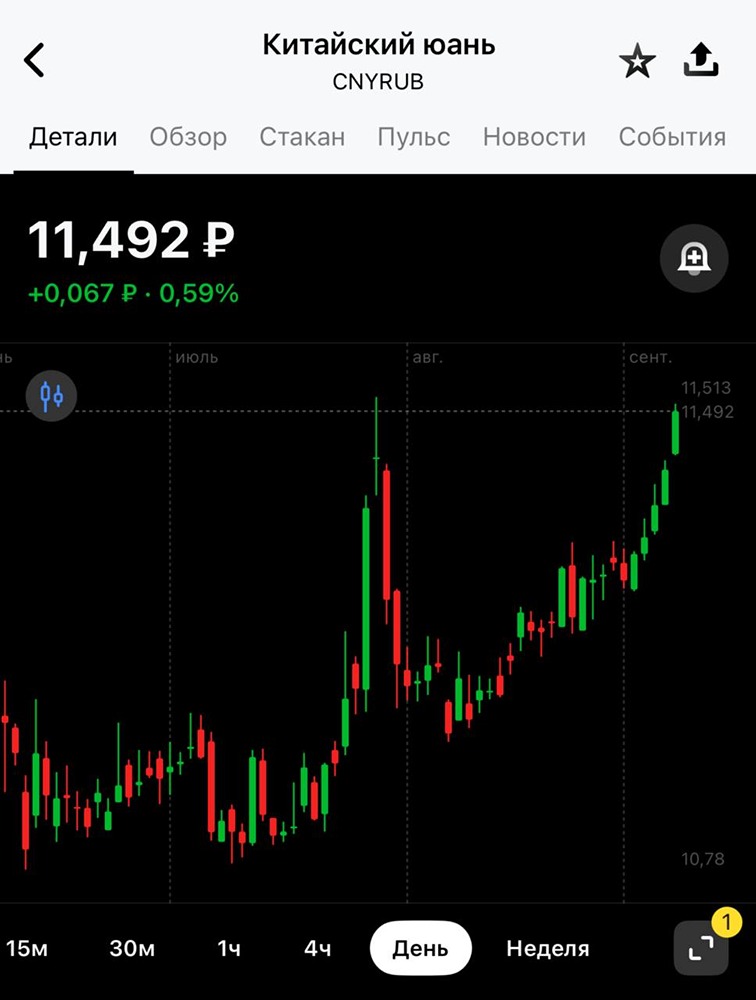The width and height of the screenshot is (756, 1000).
Task: Switch to the Пульс tab
Action: click(x=413, y=137)
